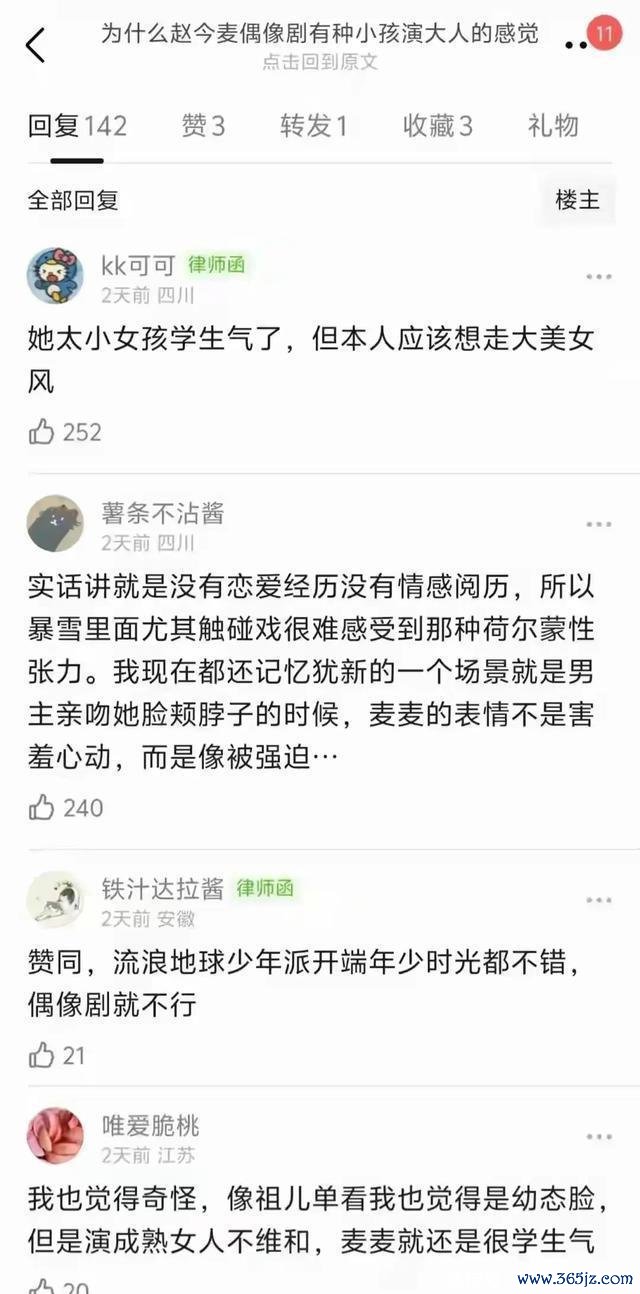
Task: Open 铁汁达拉酱's profile avatar
Action: [55, 899]
